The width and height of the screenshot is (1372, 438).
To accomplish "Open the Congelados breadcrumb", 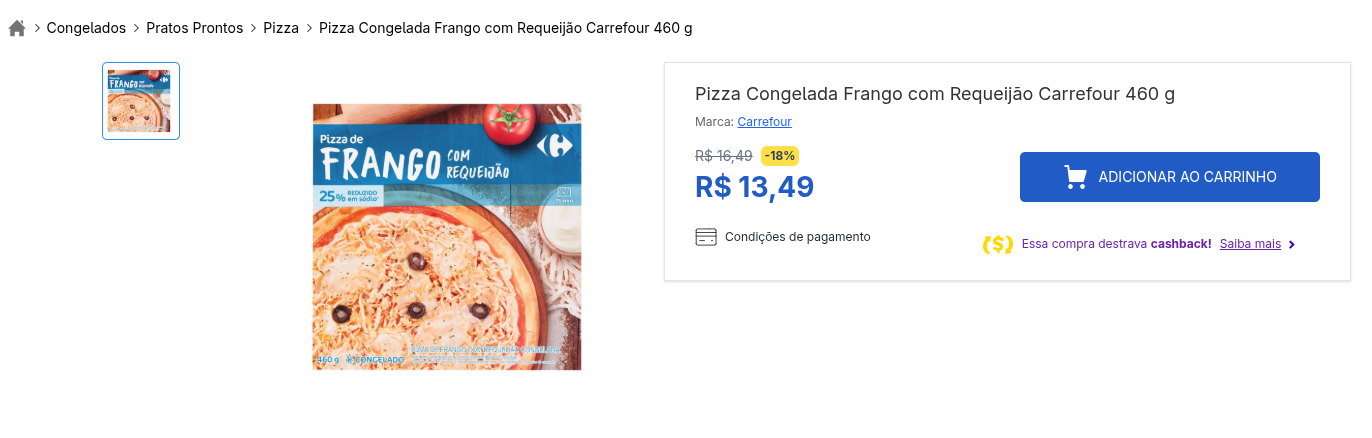I will 86,28.
